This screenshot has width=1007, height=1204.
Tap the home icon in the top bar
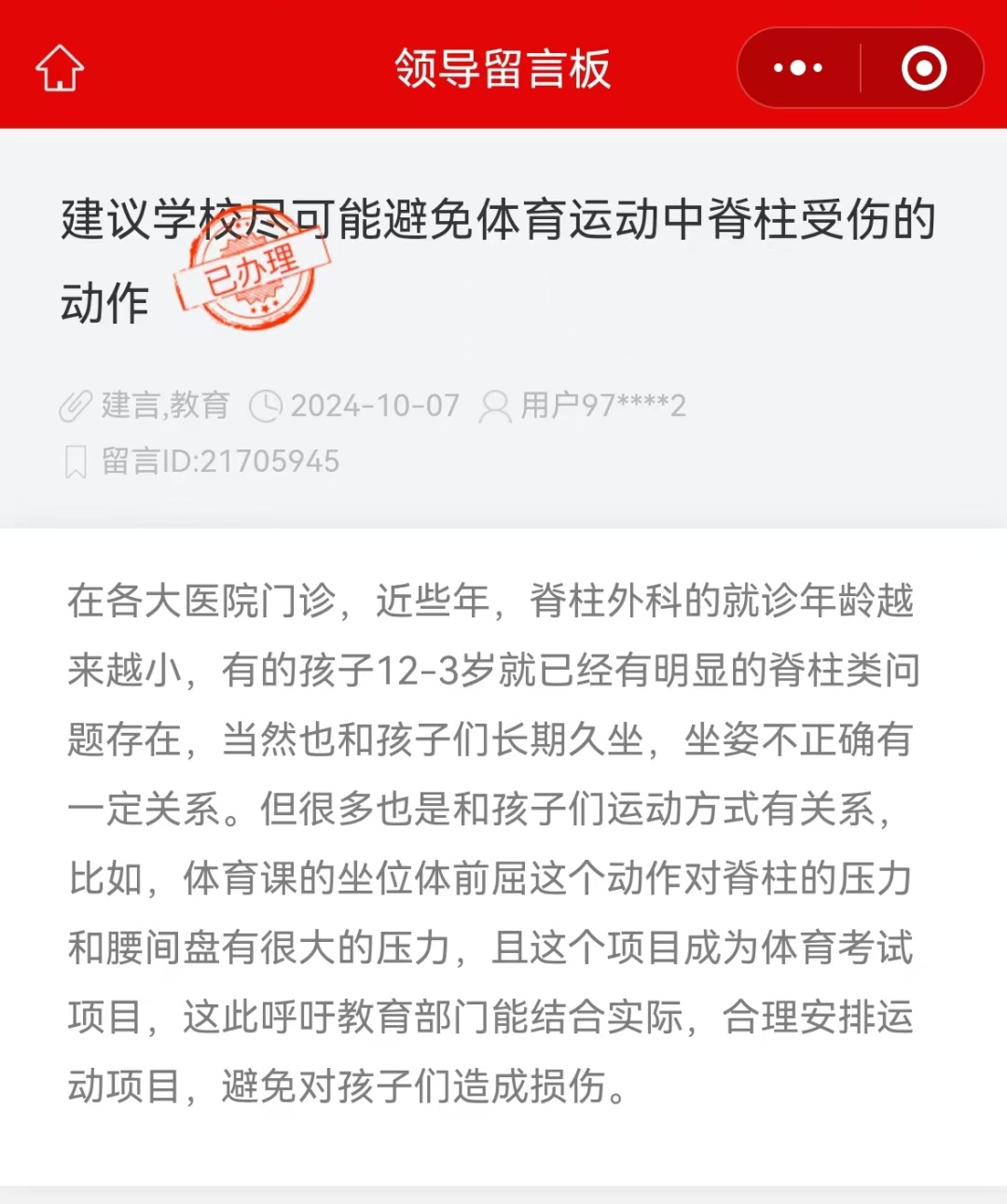coord(59,67)
